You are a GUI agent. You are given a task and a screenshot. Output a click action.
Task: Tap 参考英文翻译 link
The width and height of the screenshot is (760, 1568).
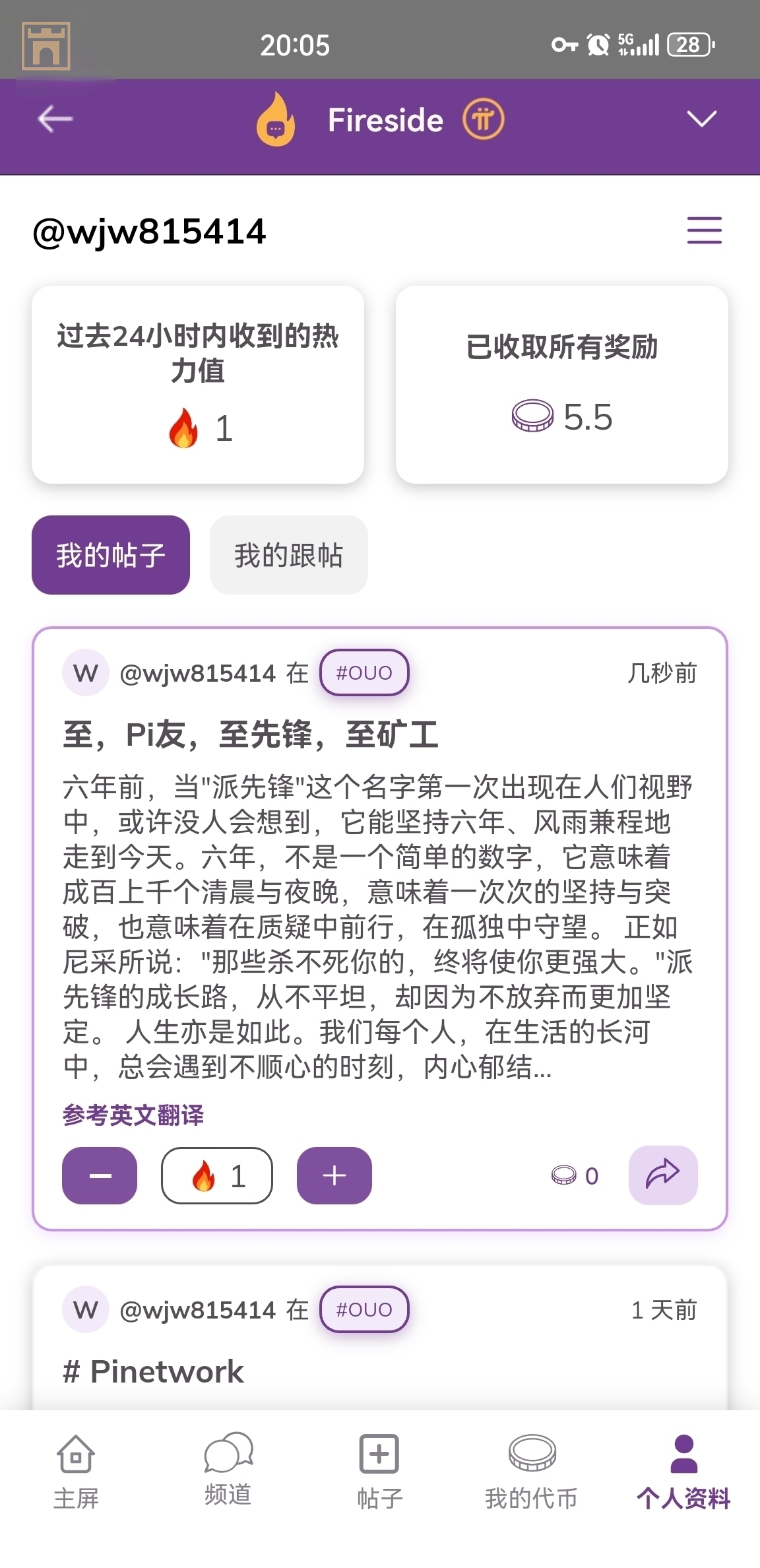[133, 1115]
